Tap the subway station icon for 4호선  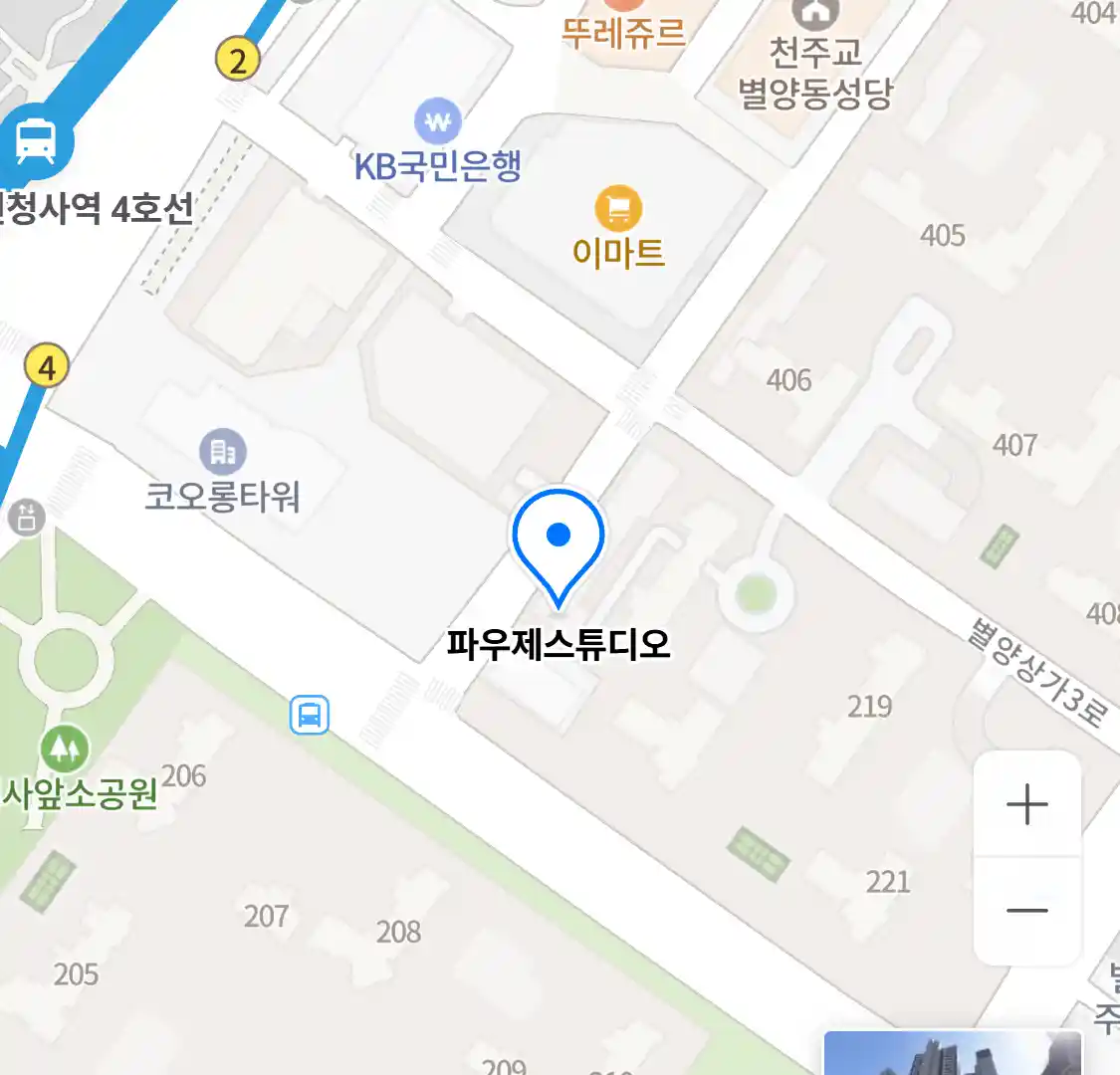[36, 142]
